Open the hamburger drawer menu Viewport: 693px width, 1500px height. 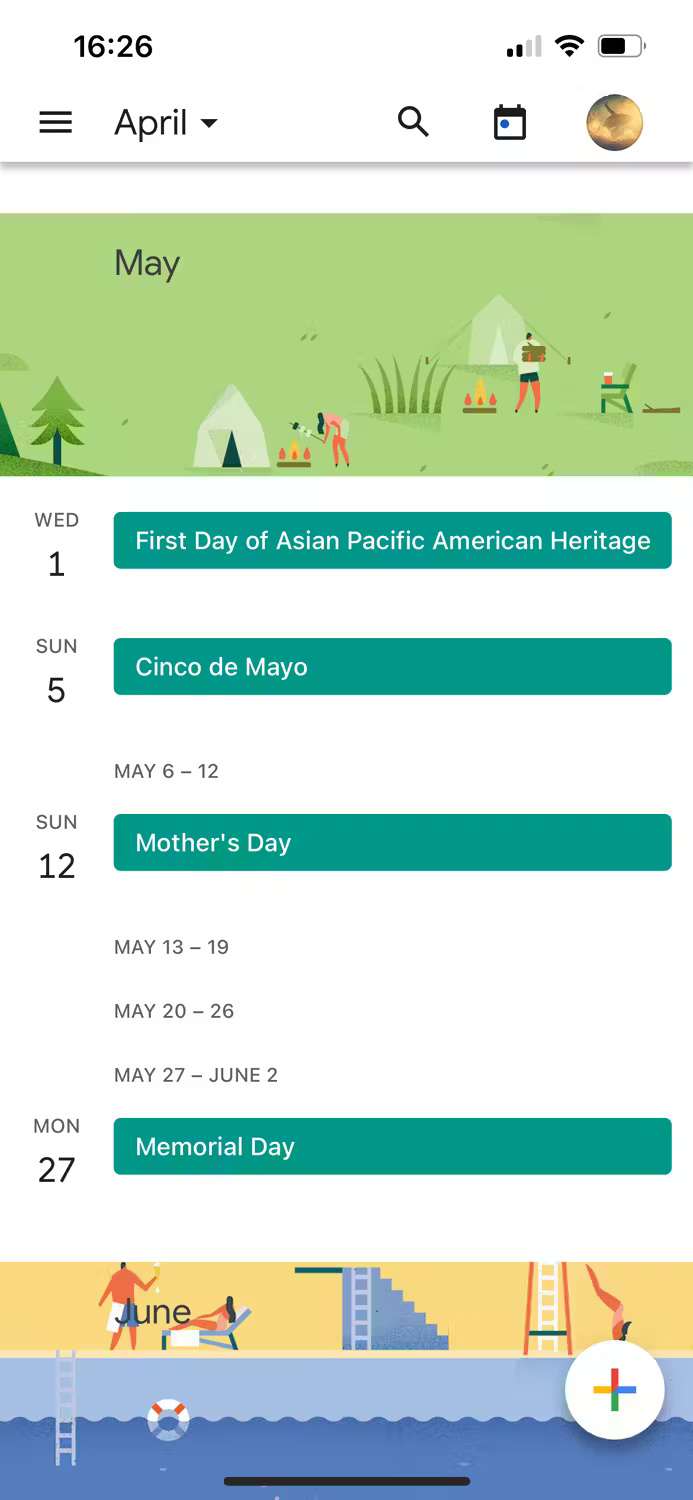[55, 122]
